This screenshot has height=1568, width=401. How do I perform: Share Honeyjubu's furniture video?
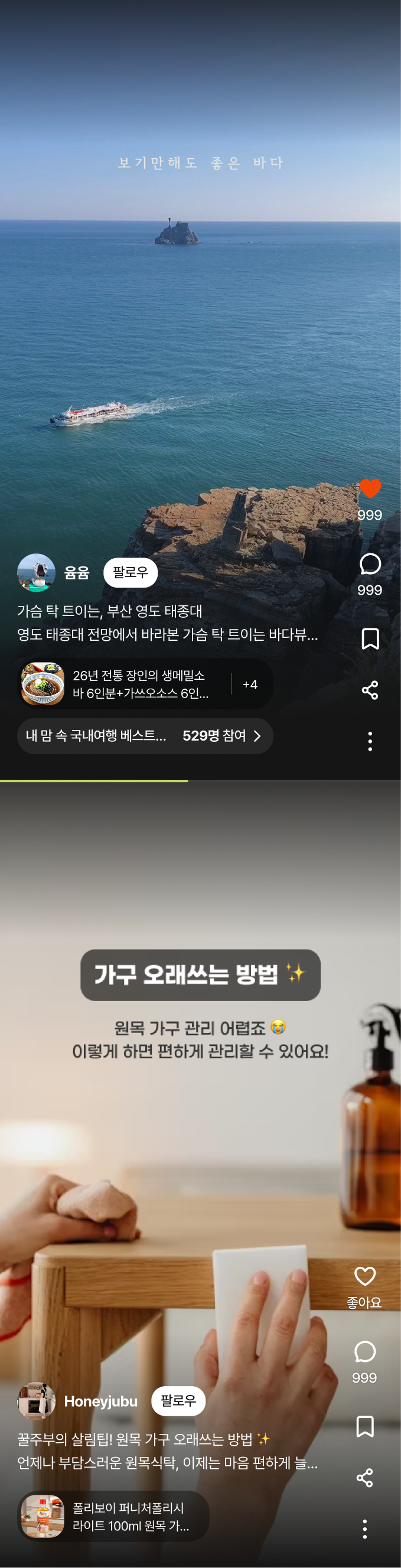tap(364, 1477)
